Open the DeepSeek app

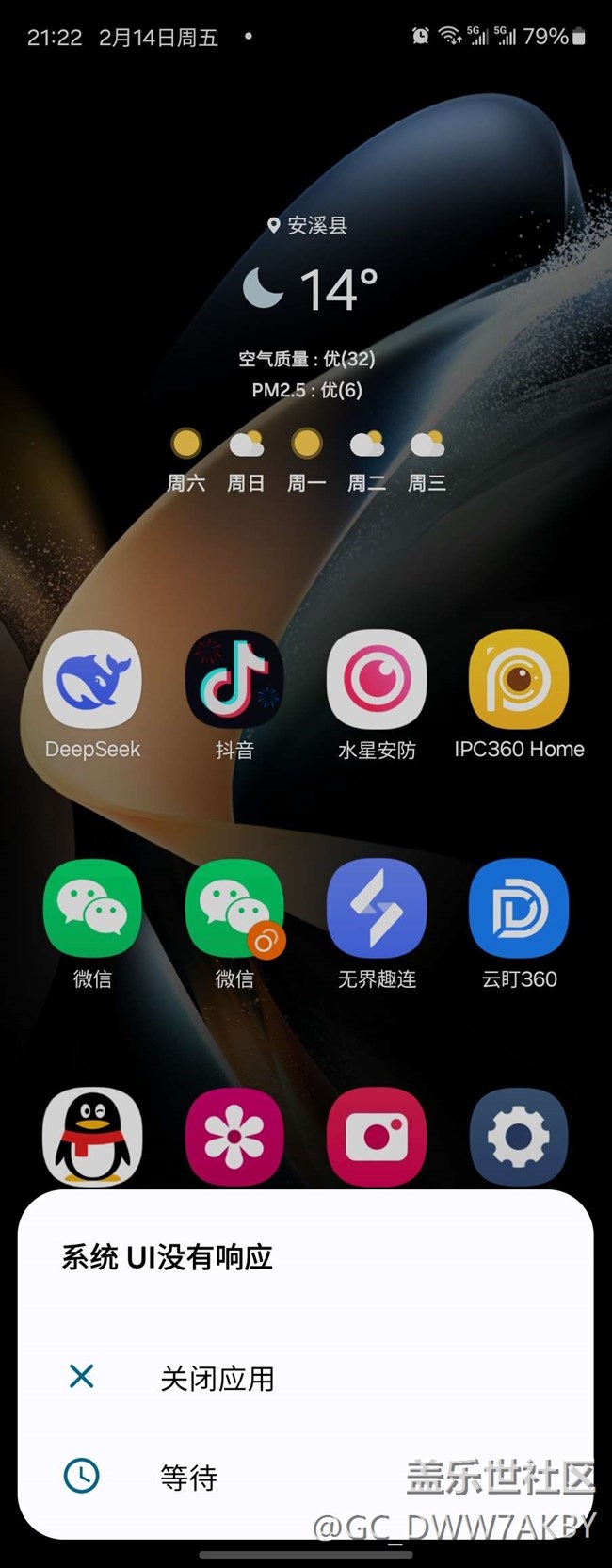(x=92, y=680)
